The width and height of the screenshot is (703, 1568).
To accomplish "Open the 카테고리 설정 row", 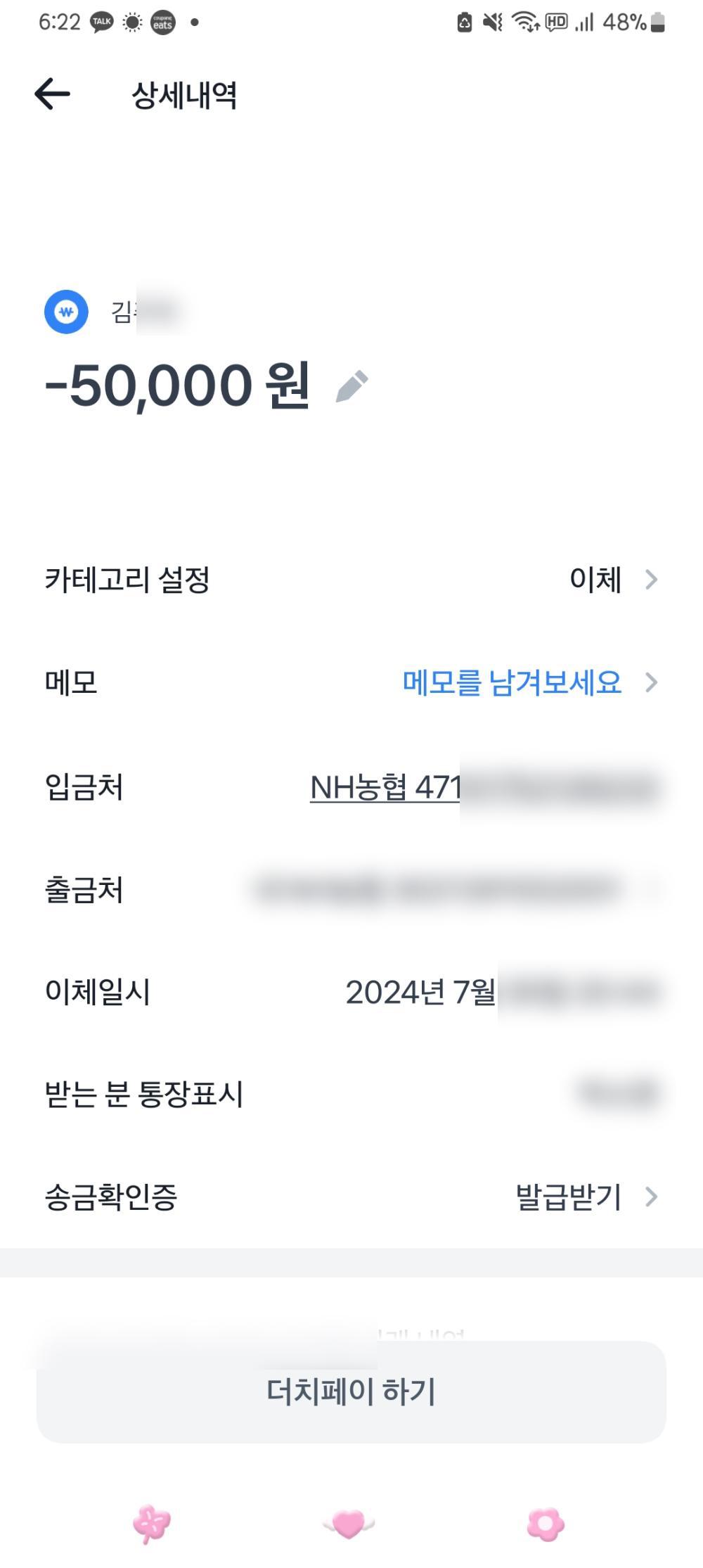I will click(x=351, y=580).
